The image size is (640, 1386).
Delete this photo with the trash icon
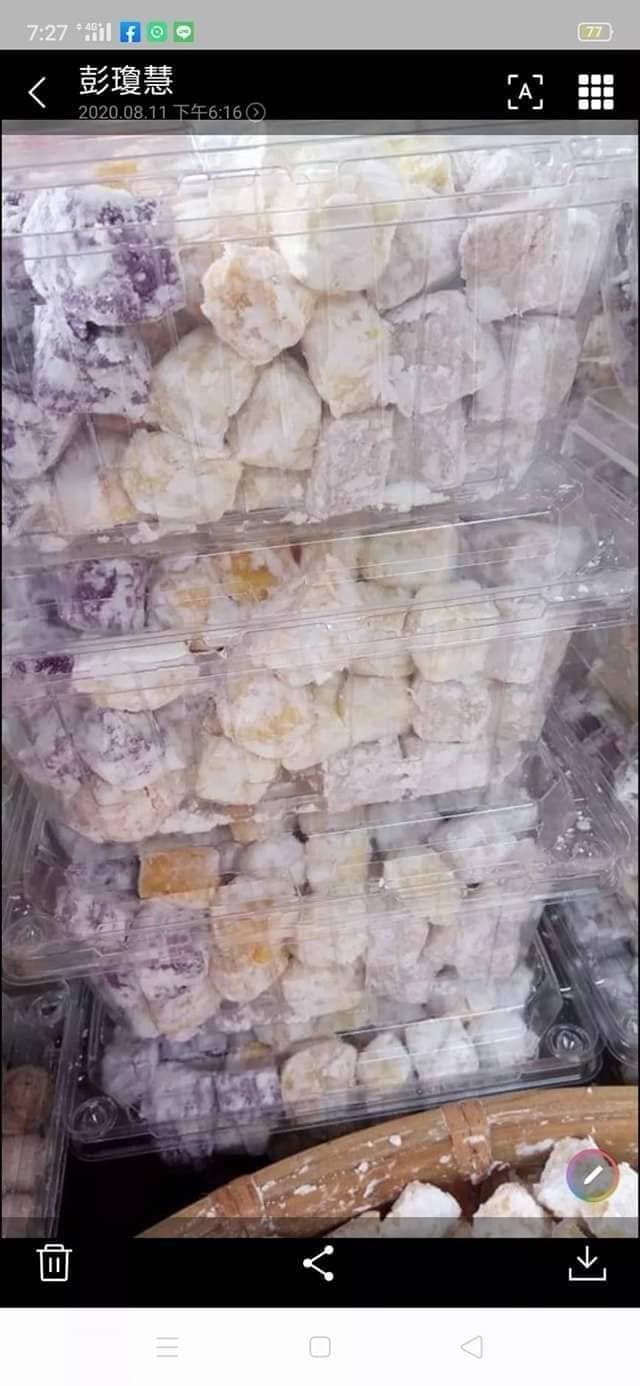point(54,1262)
